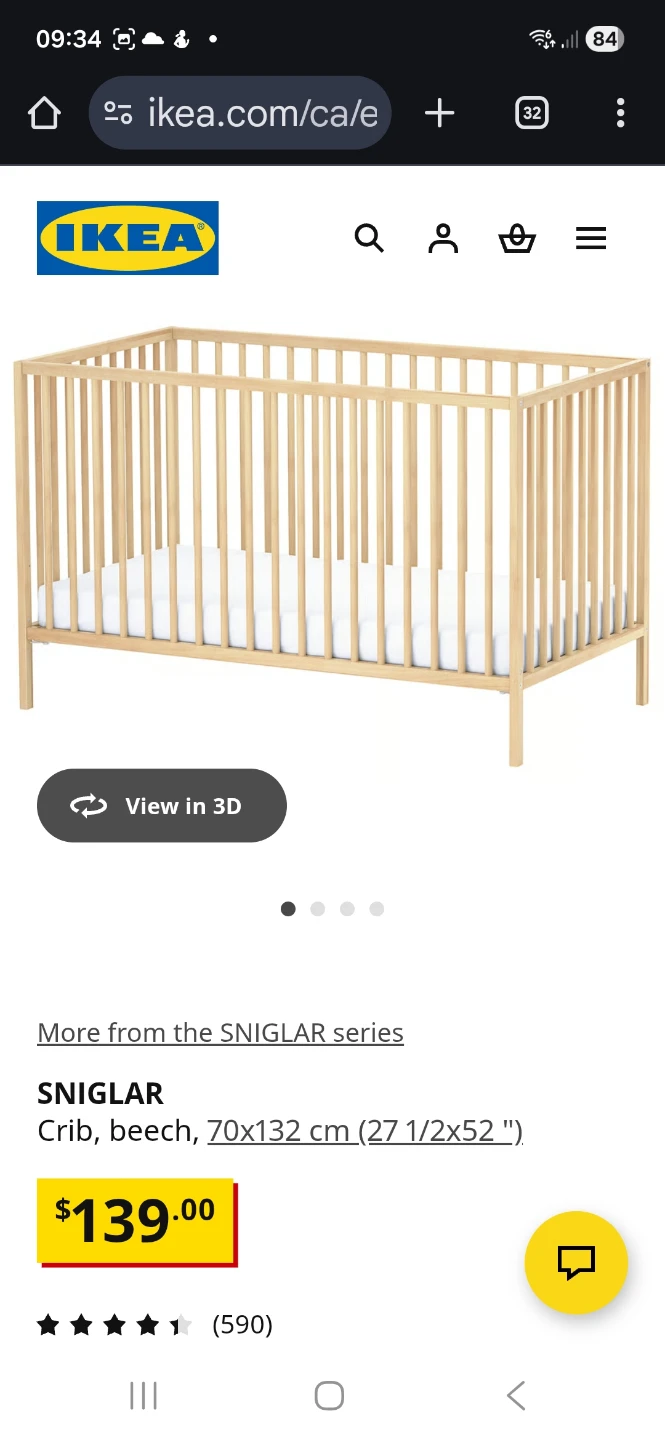Open the browser overflow menu
The width and height of the screenshot is (665, 1440).
click(620, 114)
